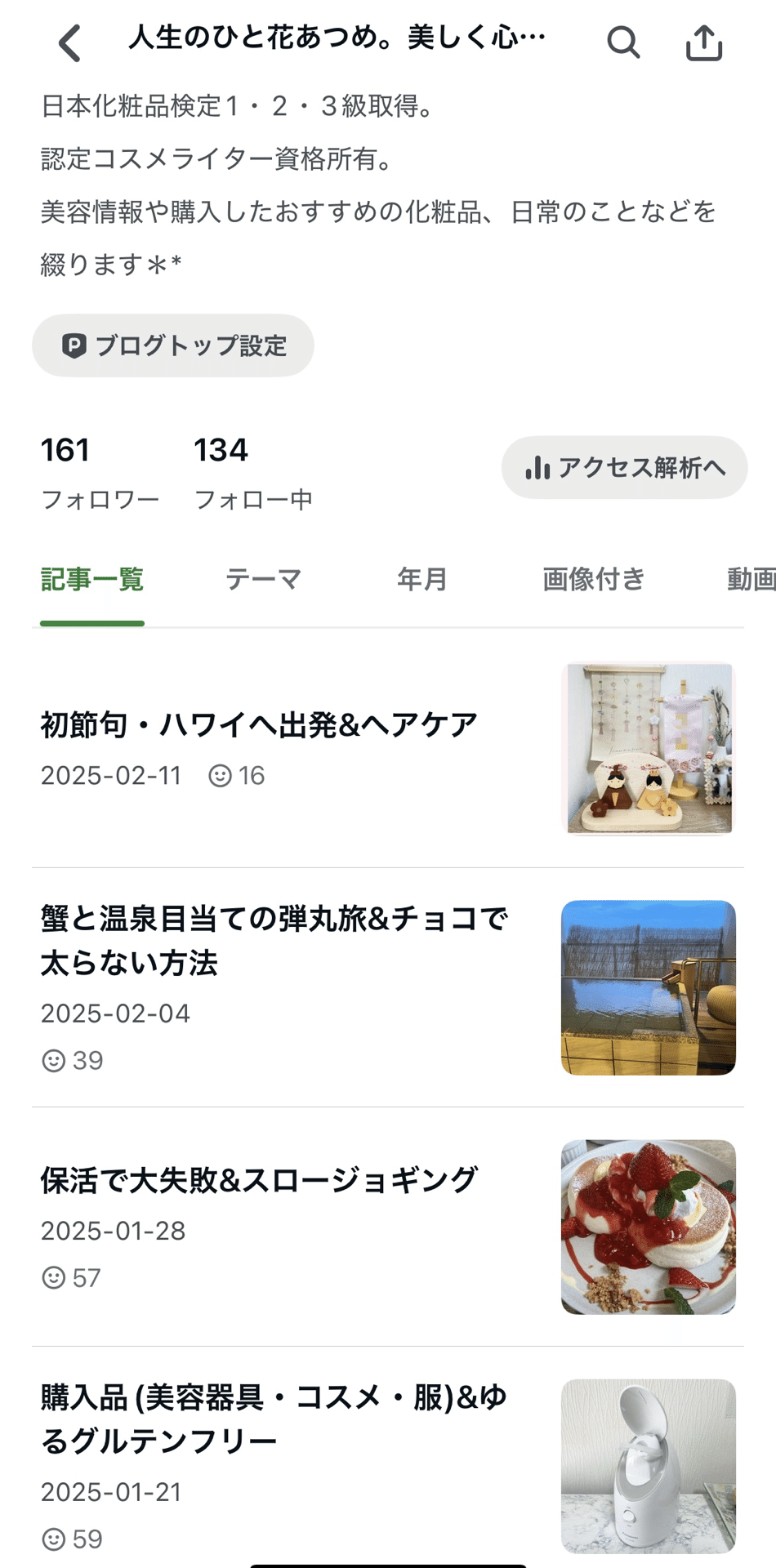Switch to the テーマ tab
This screenshot has width=776, height=1568.
coord(264,579)
